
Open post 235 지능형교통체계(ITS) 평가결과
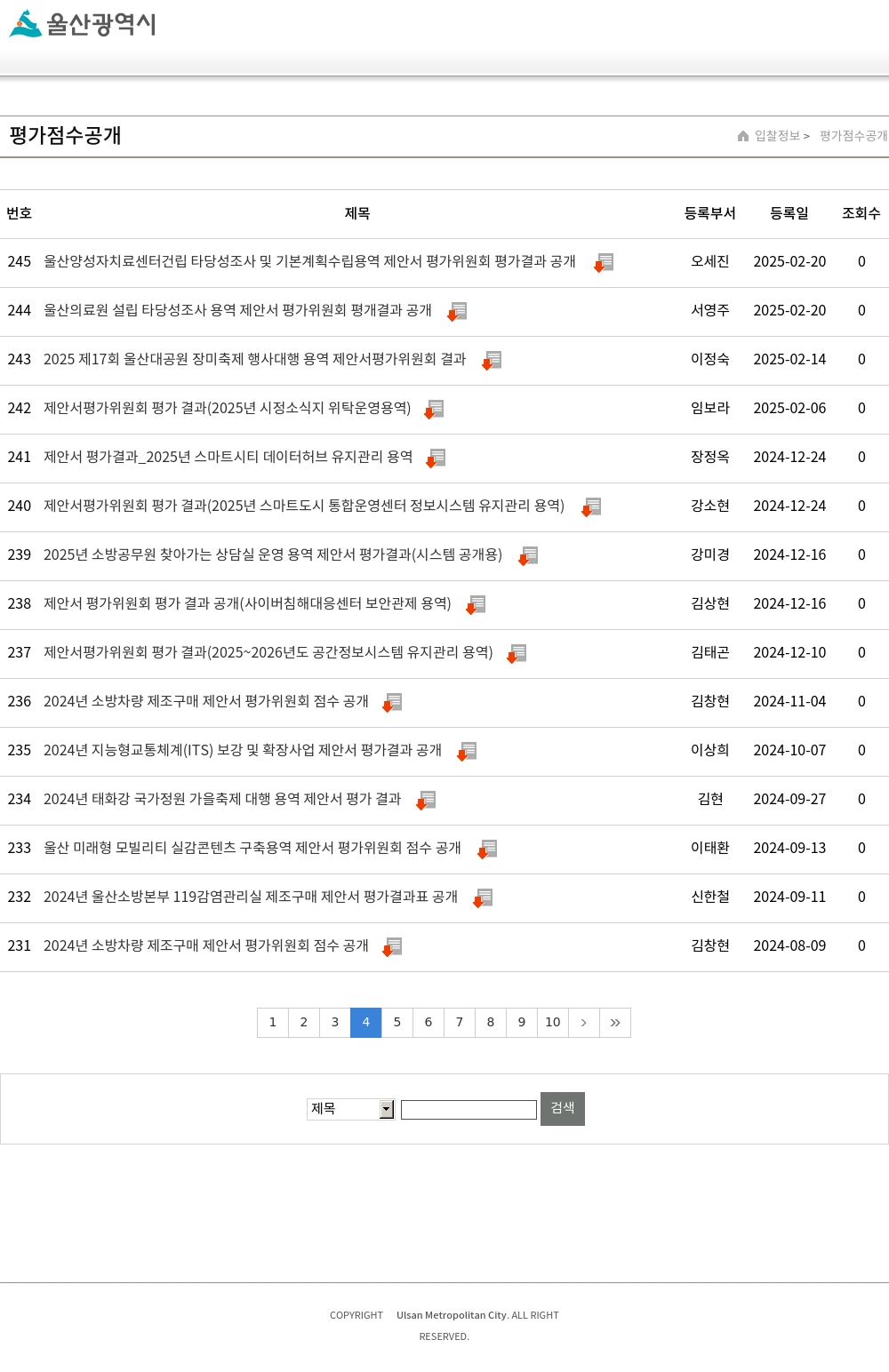(x=243, y=750)
